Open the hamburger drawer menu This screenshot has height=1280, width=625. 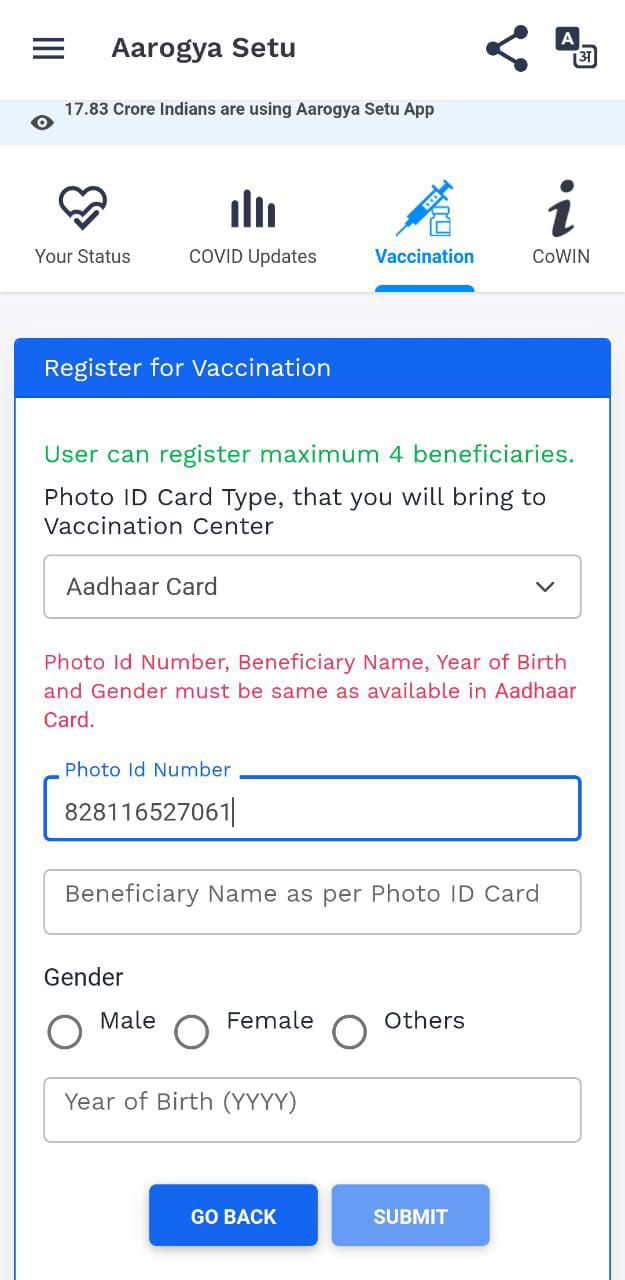click(x=48, y=48)
